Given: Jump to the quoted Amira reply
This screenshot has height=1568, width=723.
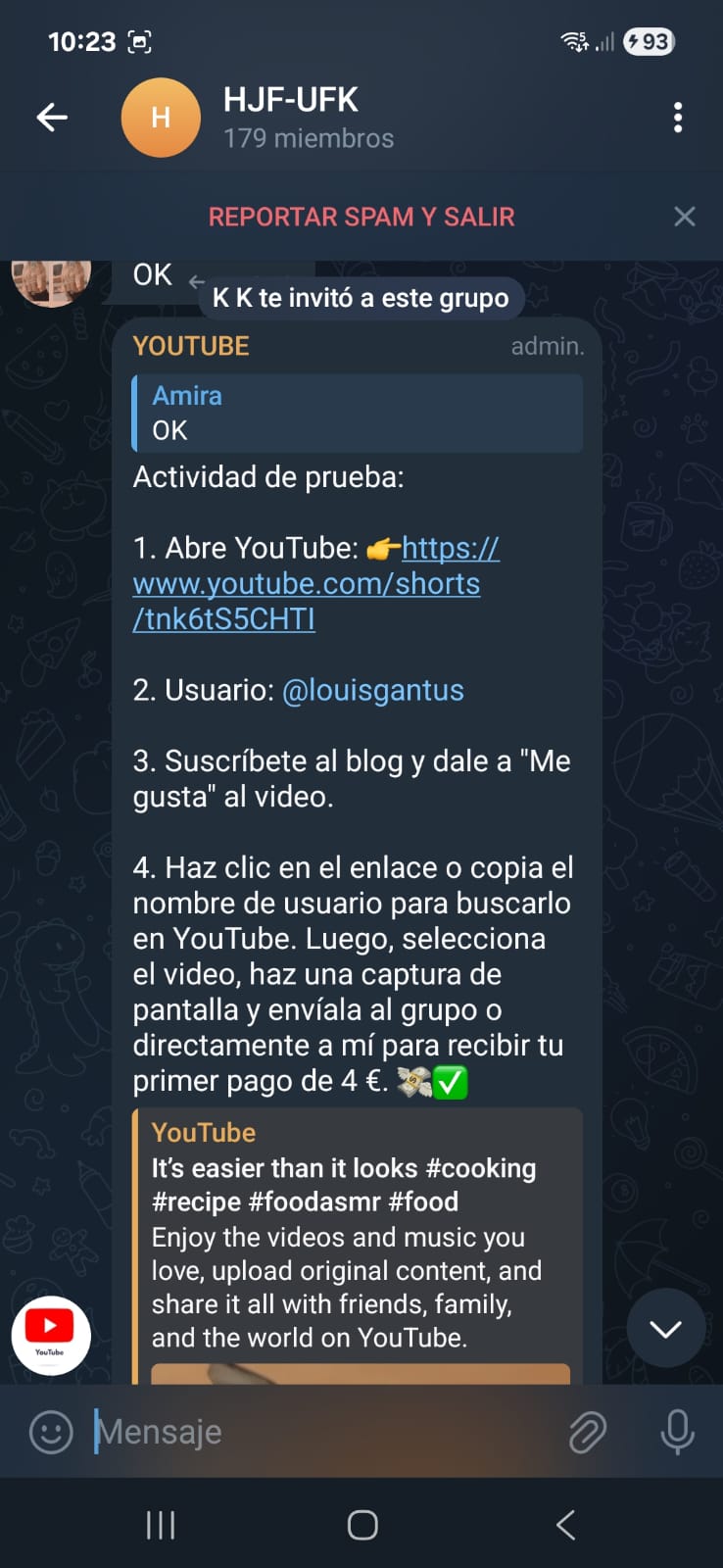Looking at the screenshot, I should [358, 413].
